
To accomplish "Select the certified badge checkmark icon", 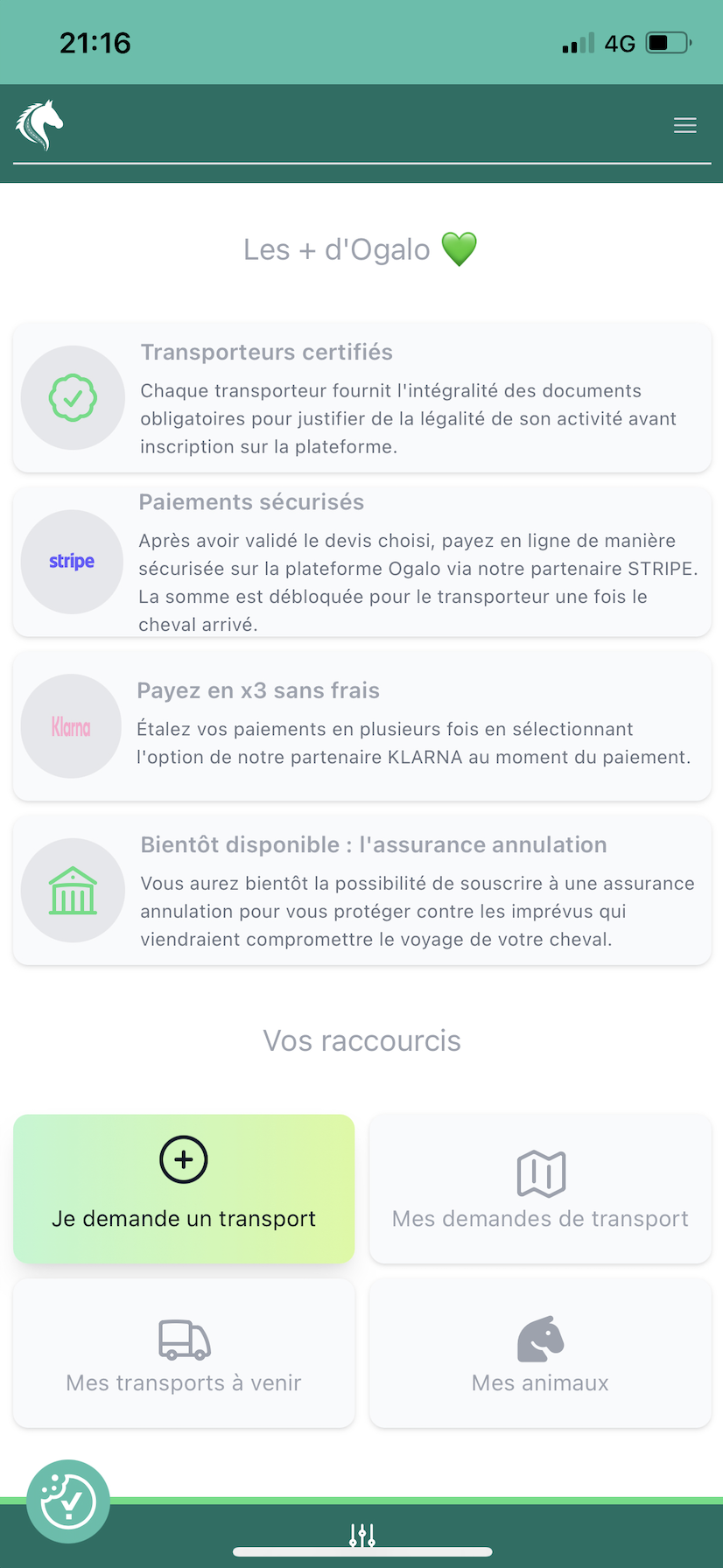I will click(73, 397).
